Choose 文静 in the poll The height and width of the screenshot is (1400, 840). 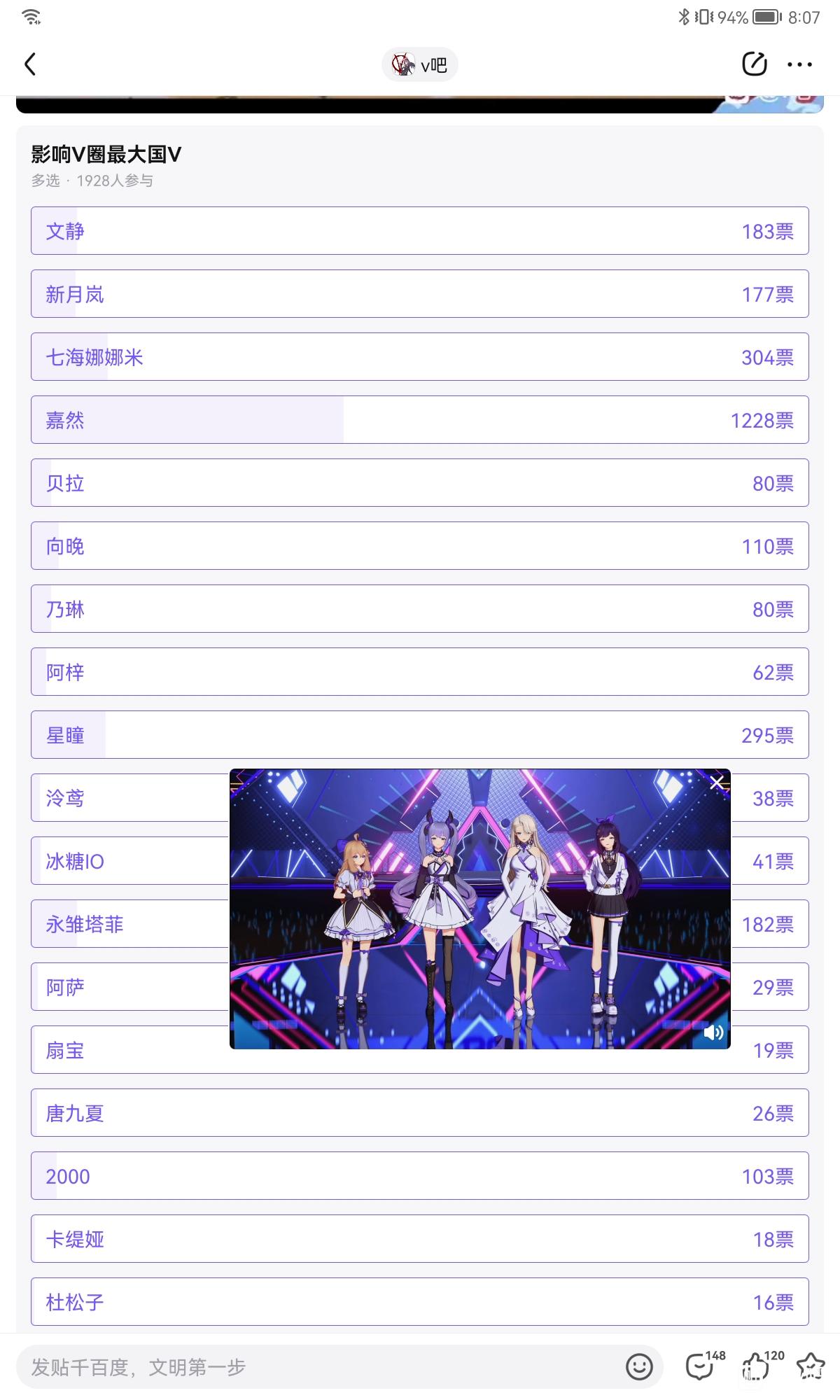(420, 231)
